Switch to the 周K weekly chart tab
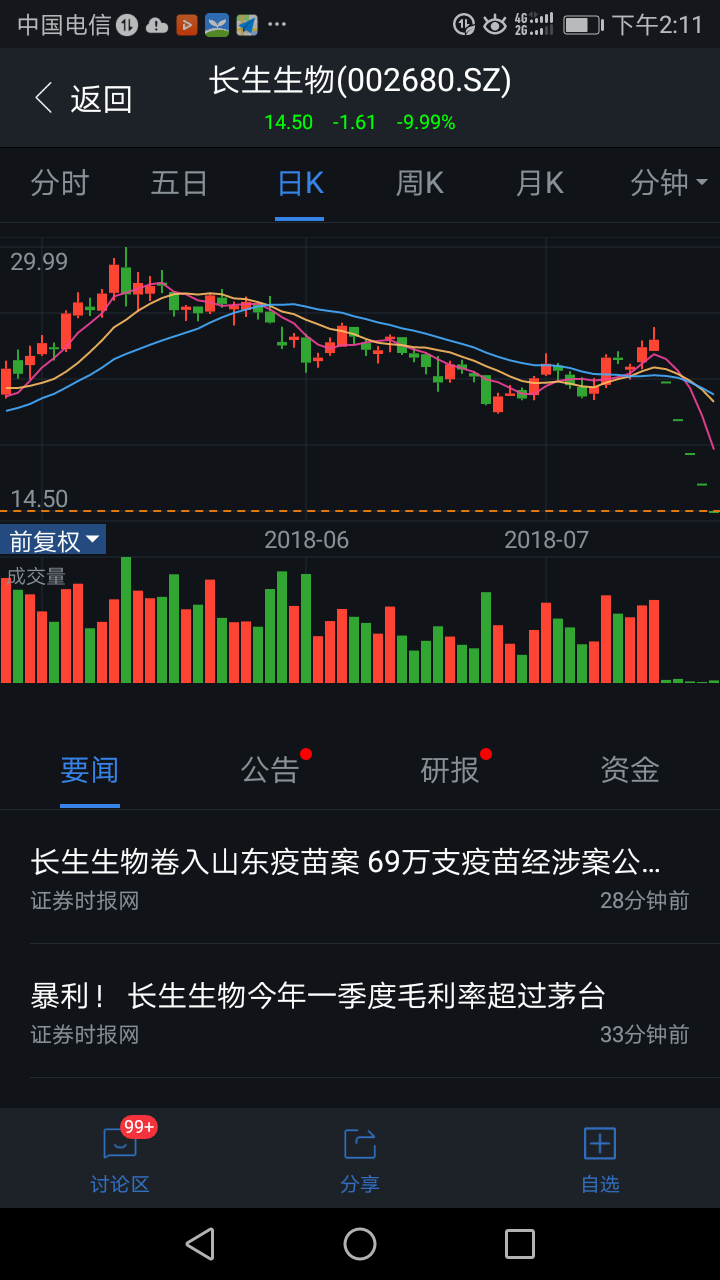 click(x=419, y=183)
